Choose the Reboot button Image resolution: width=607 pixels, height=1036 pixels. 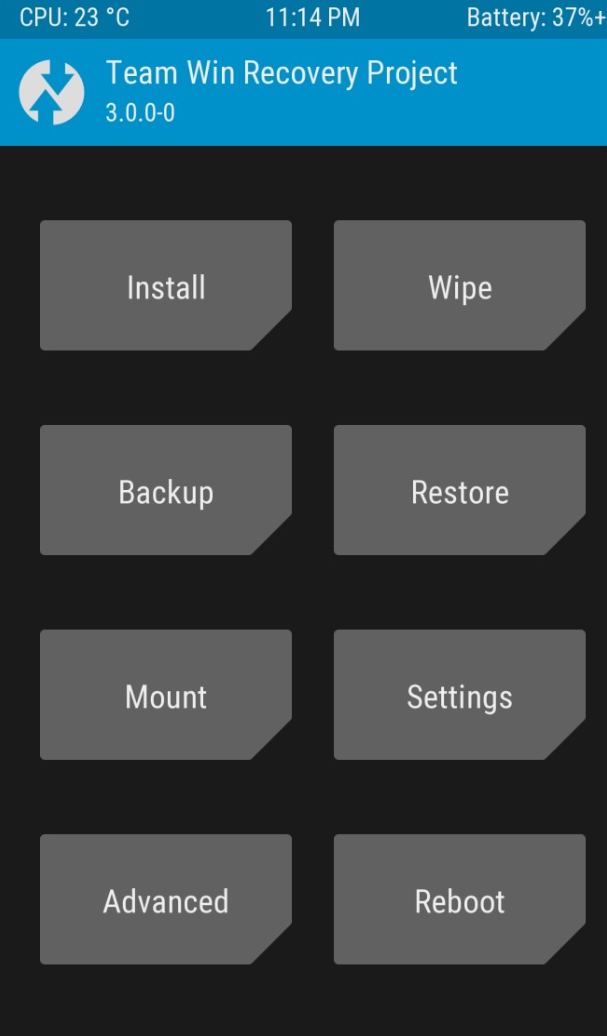point(459,900)
